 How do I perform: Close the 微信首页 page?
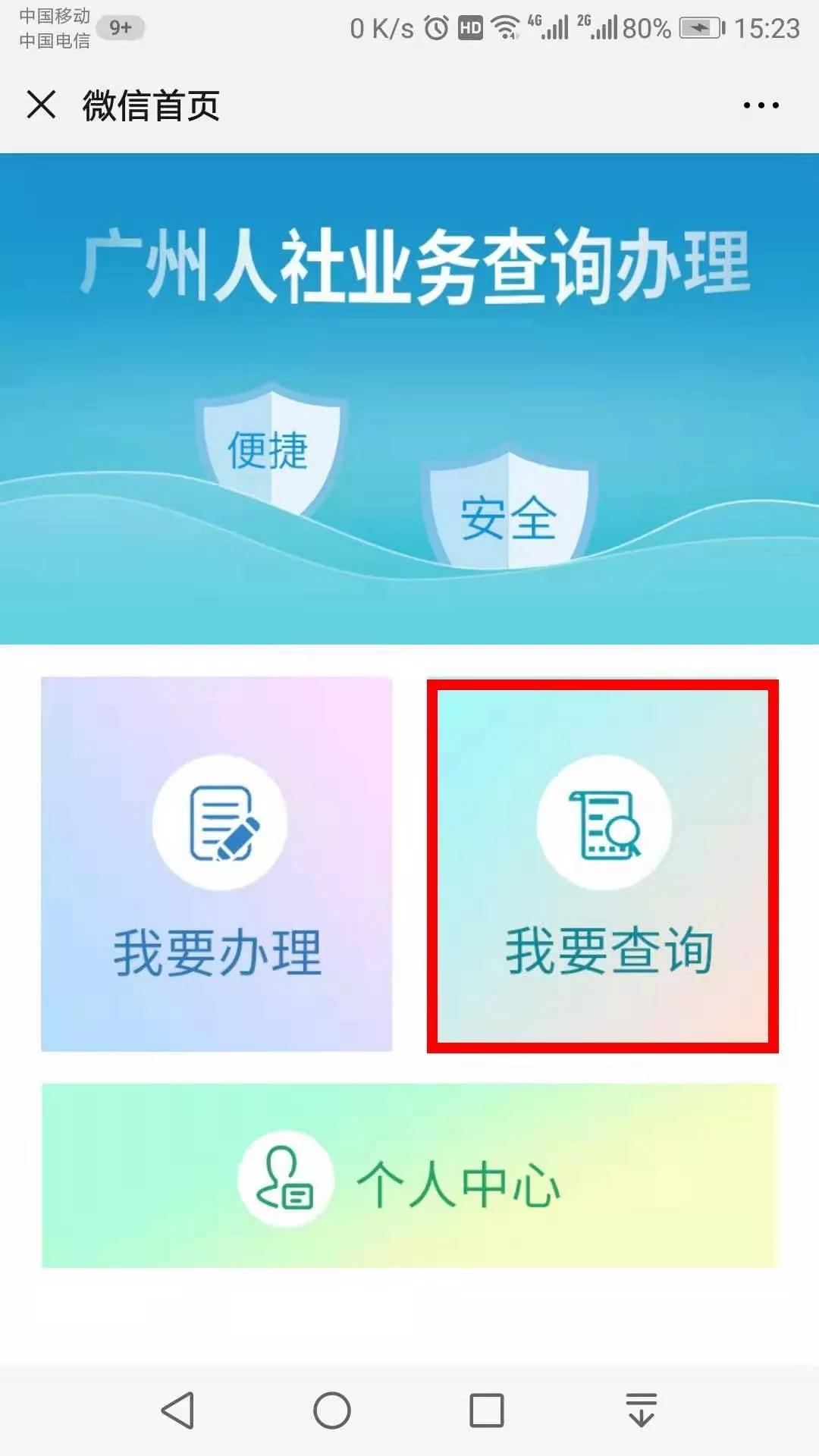(41, 105)
